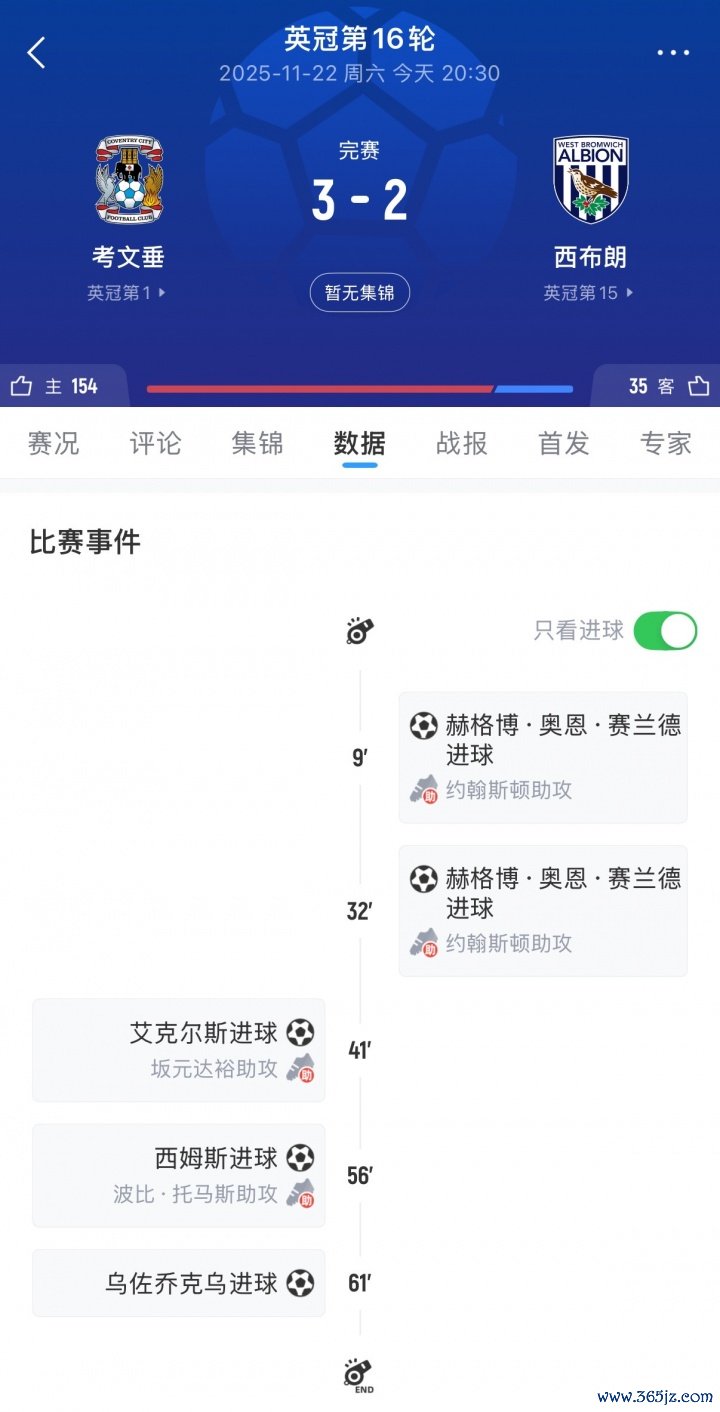View the 首发 lineup tab
720x1412 pixels.
click(x=564, y=443)
